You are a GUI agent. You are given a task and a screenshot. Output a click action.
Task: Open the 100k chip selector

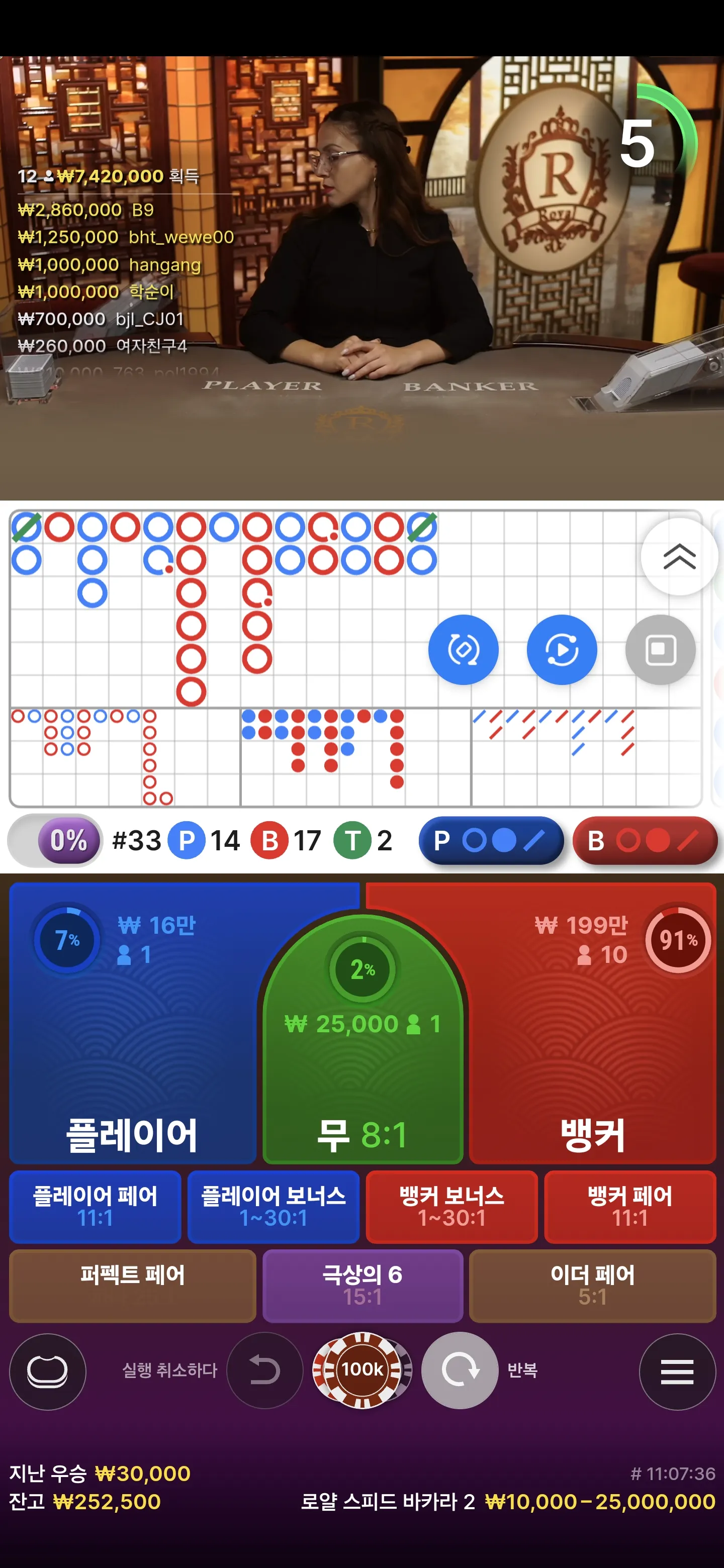363,1369
